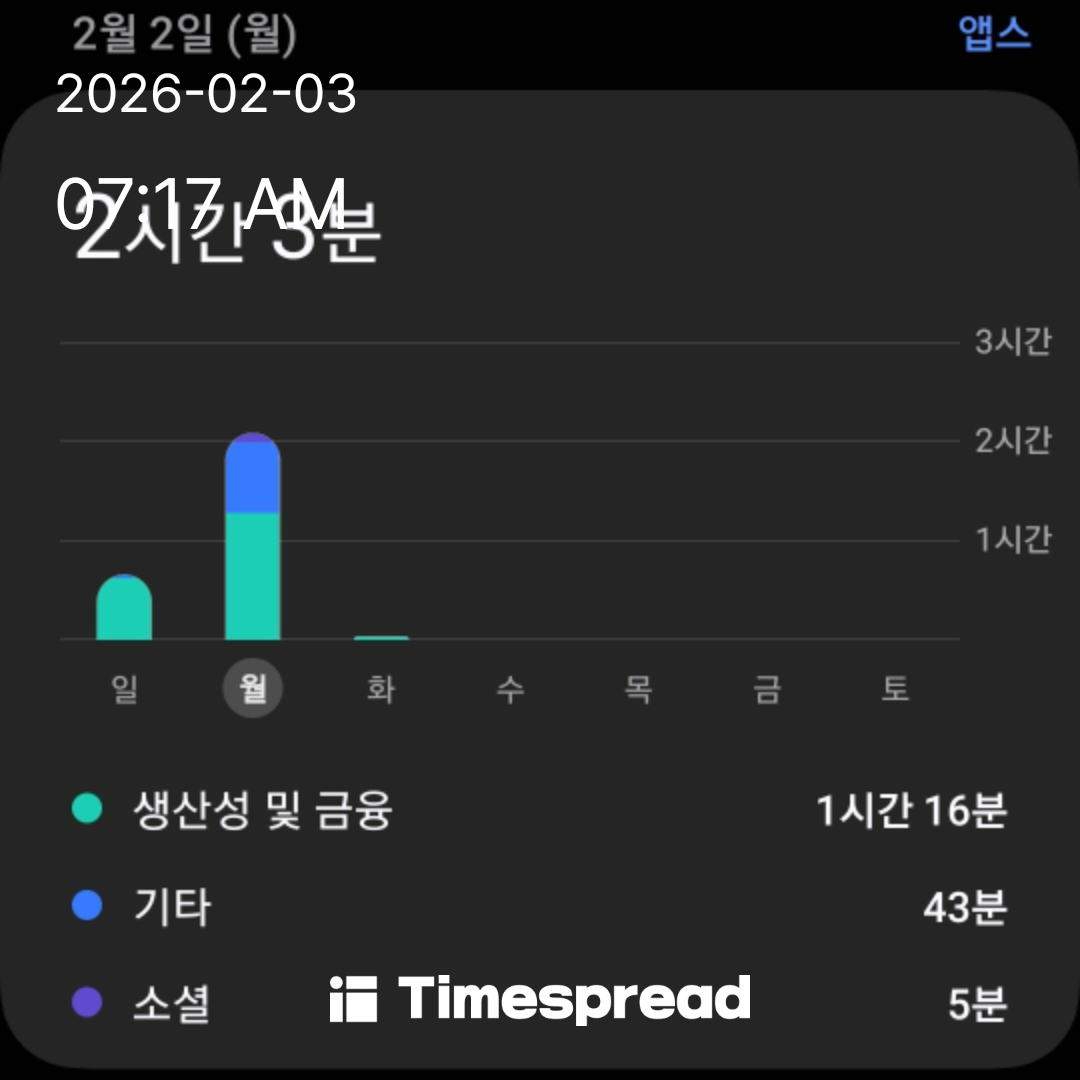This screenshot has height=1080, width=1080.
Task: Show usage for 토
Action: pyautogui.click(x=895, y=689)
